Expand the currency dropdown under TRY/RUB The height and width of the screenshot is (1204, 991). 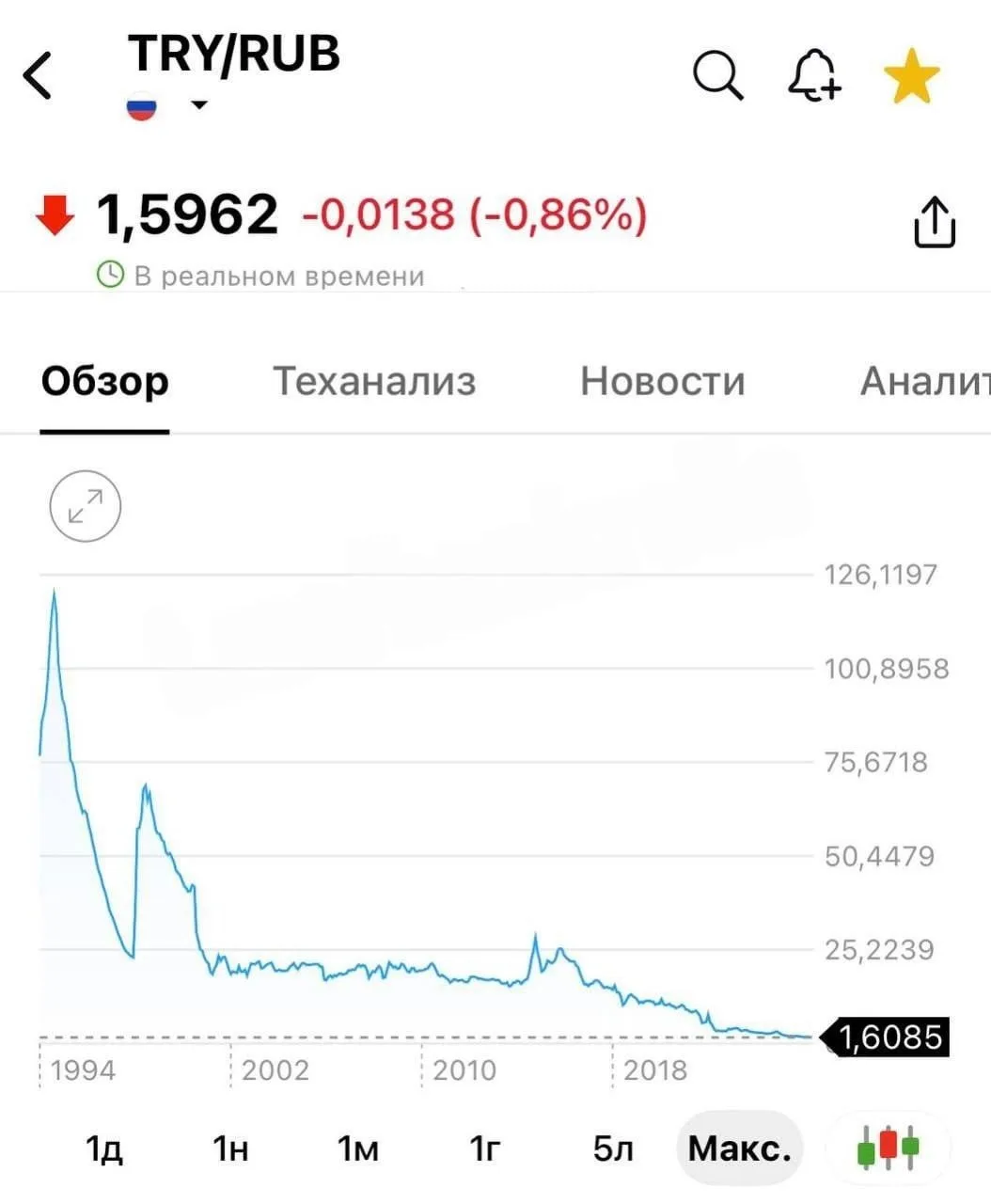click(x=198, y=104)
